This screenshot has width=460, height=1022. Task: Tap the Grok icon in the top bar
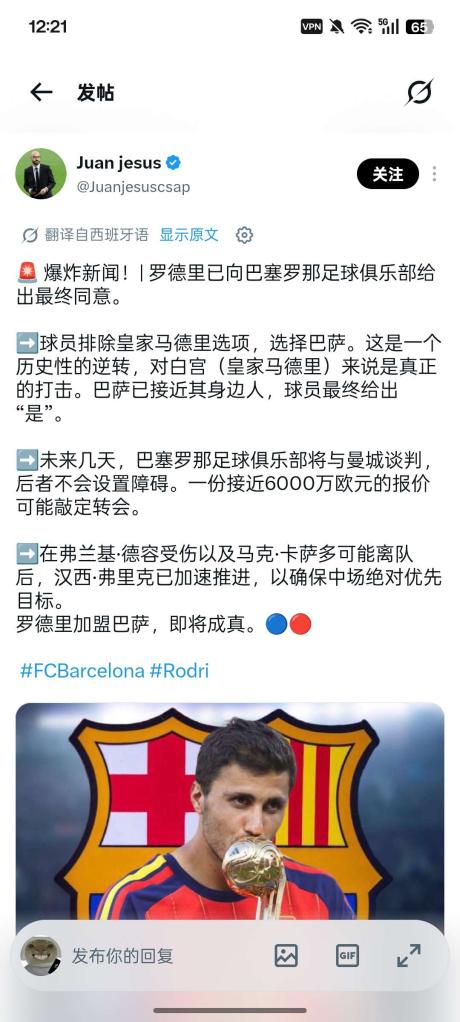click(419, 93)
